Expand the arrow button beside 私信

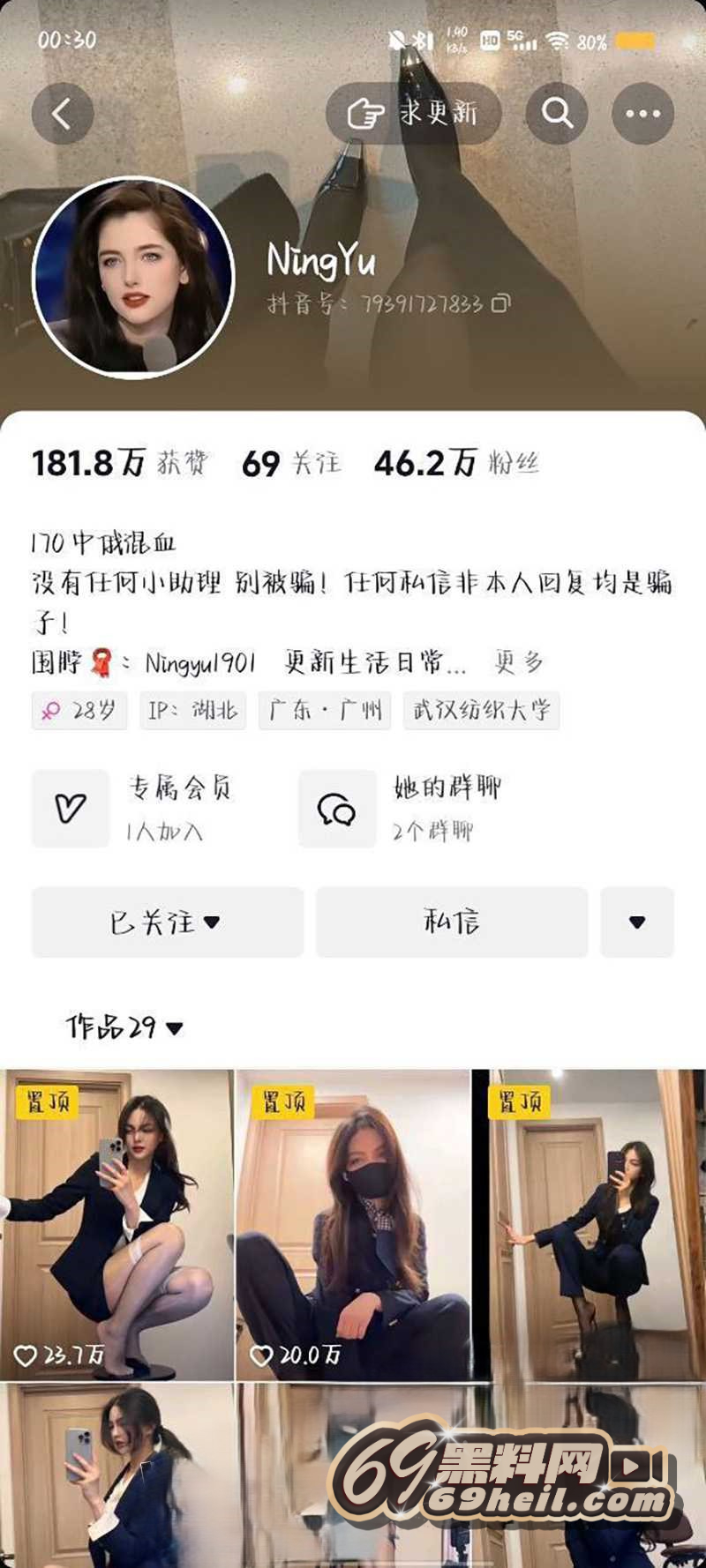pos(637,922)
